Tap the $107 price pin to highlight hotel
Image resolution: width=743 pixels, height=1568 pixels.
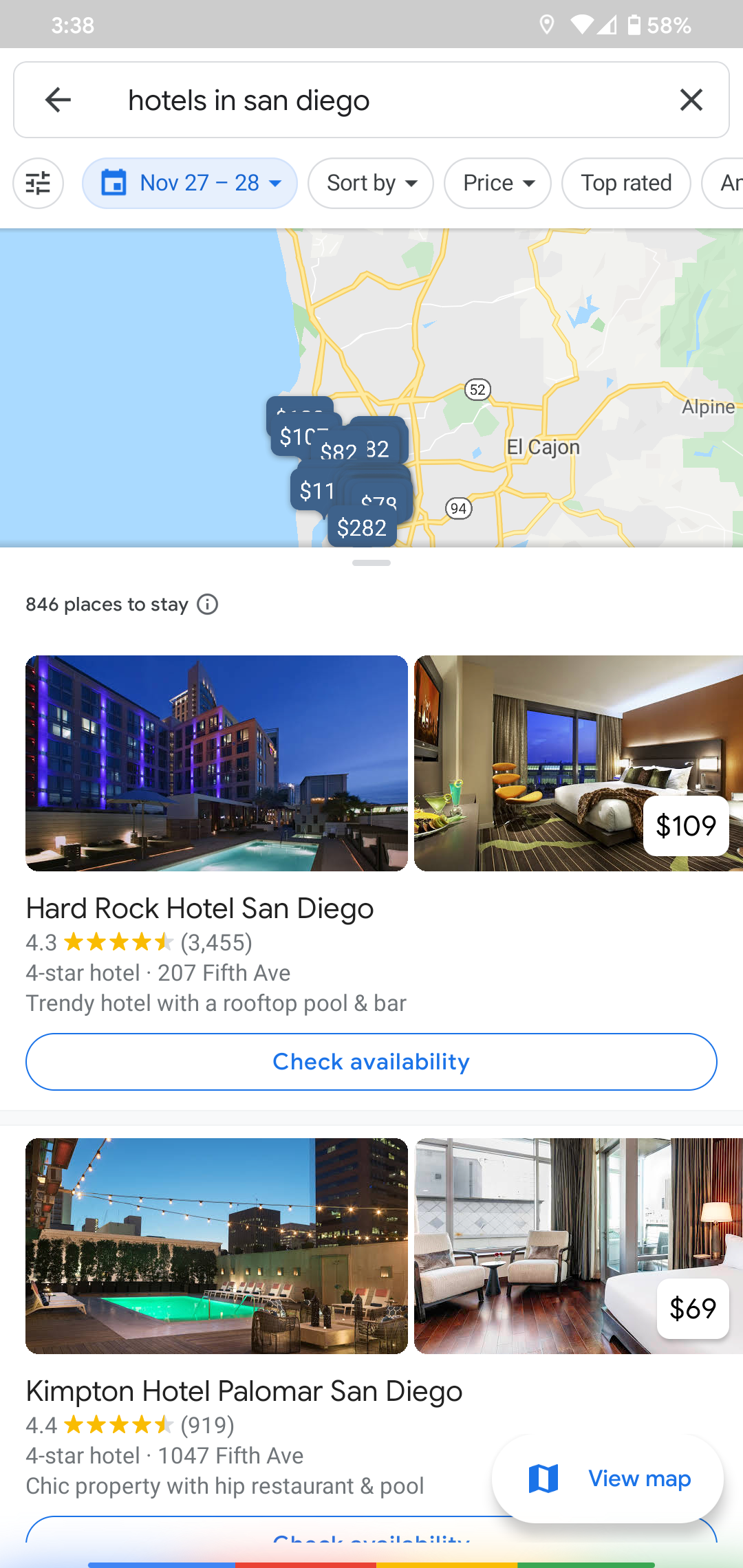tap(301, 435)
